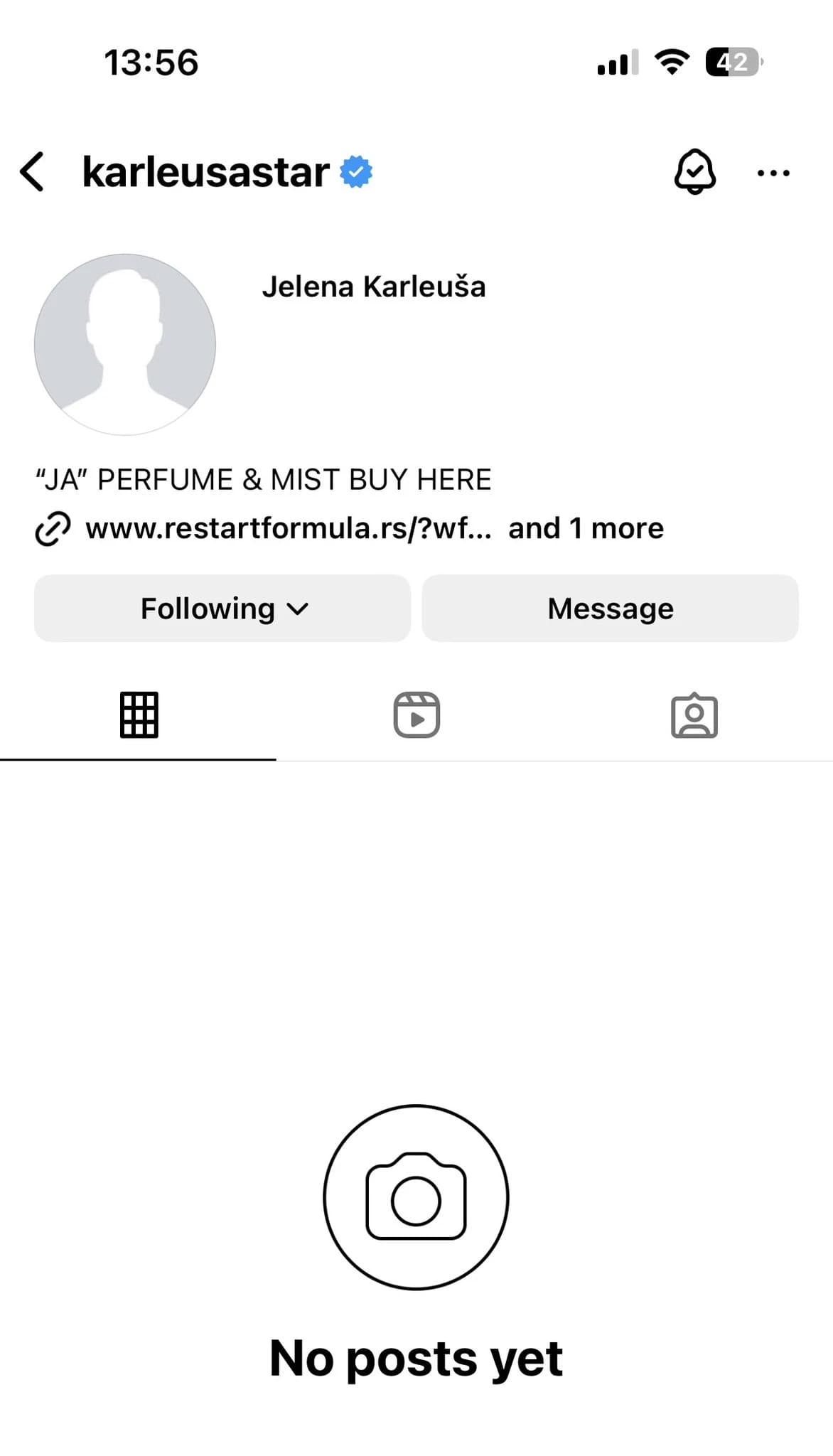Image resolution: width=833 pixels, height=1456 pixels.
Task: Send a message via the Message button
Action: click(x=610, y=609)
